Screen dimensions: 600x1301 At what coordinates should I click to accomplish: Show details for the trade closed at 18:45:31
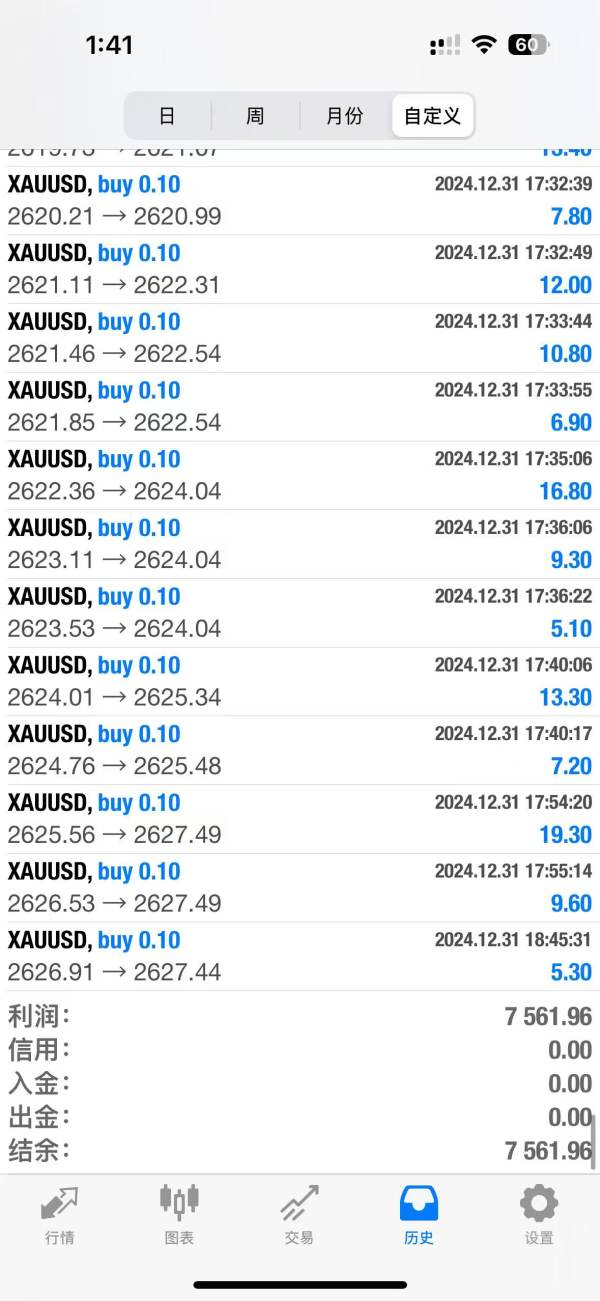pos(300,957)
